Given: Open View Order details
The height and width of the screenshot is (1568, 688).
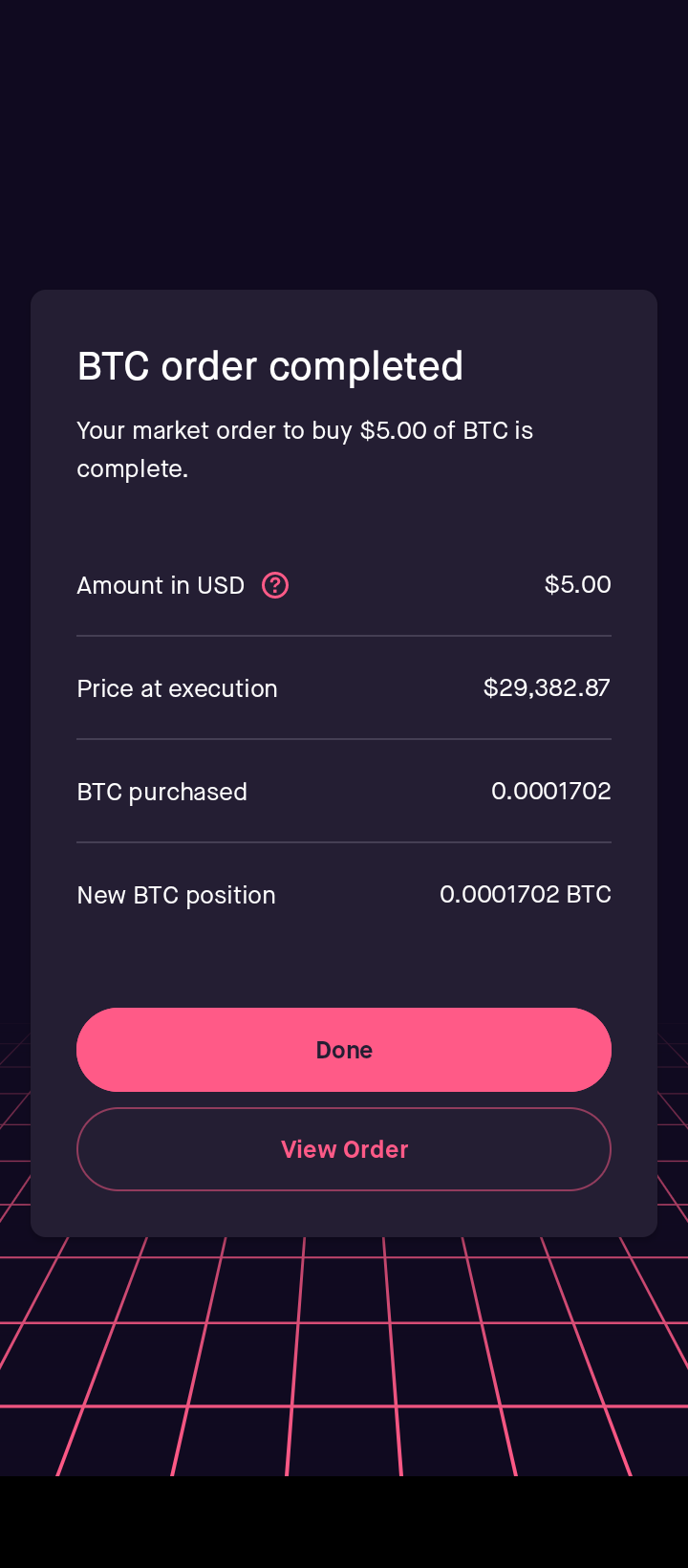Looking at the screenshot, I should 344,1149.
